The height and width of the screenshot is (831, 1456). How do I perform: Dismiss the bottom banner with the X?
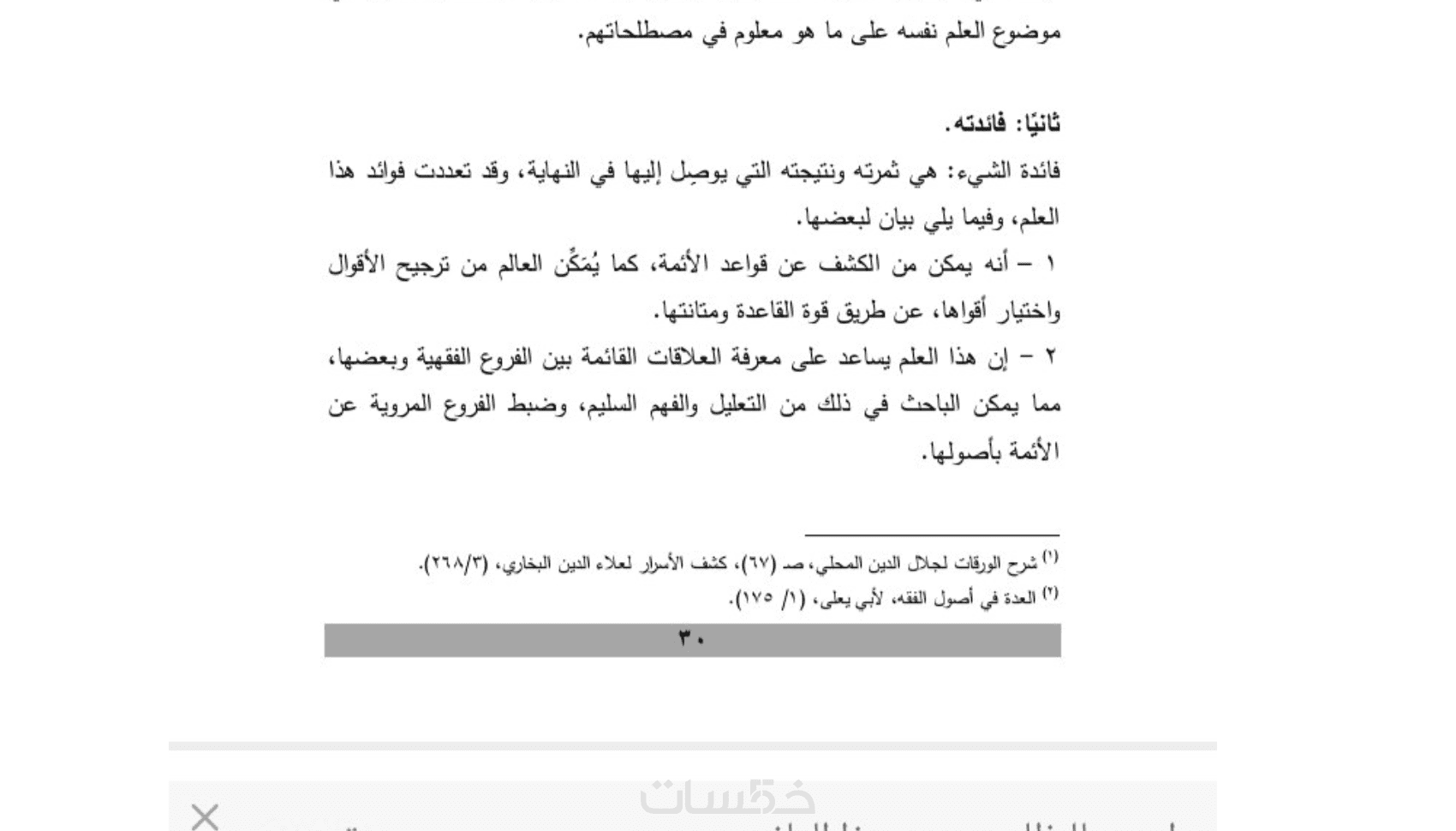(x=205, y=816)
